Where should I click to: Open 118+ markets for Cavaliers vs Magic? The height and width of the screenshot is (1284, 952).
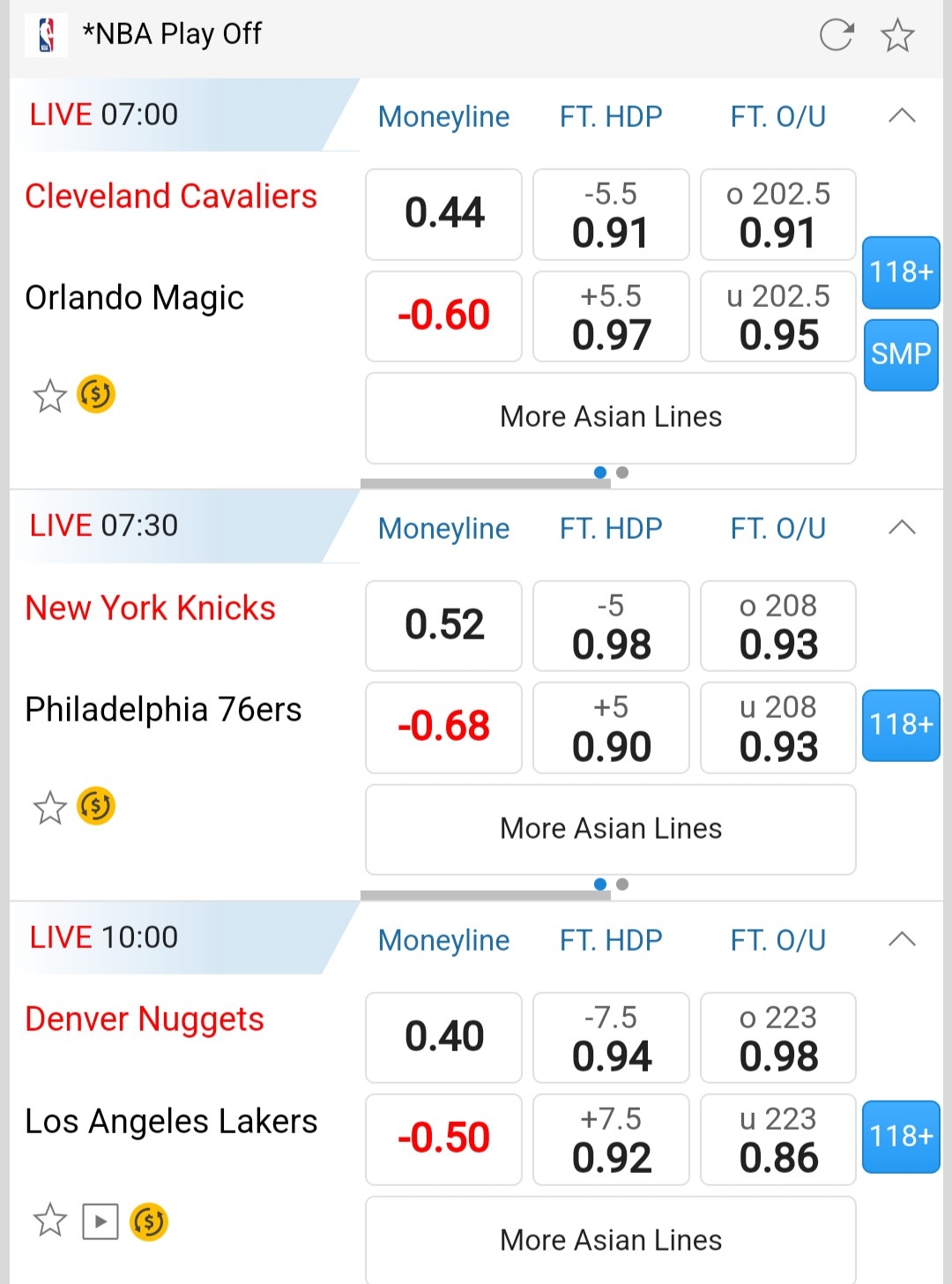[901, 272]
